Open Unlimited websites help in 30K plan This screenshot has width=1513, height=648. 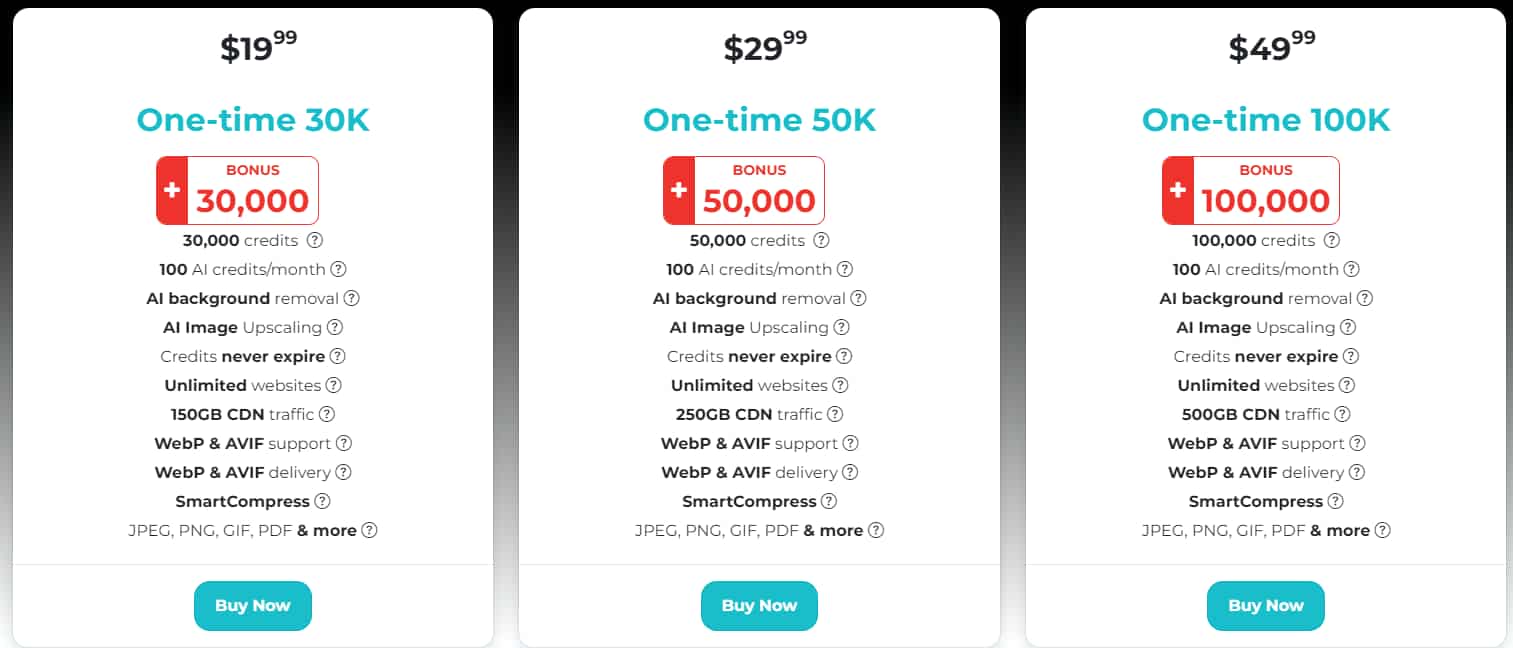click(x=333, y=385)
